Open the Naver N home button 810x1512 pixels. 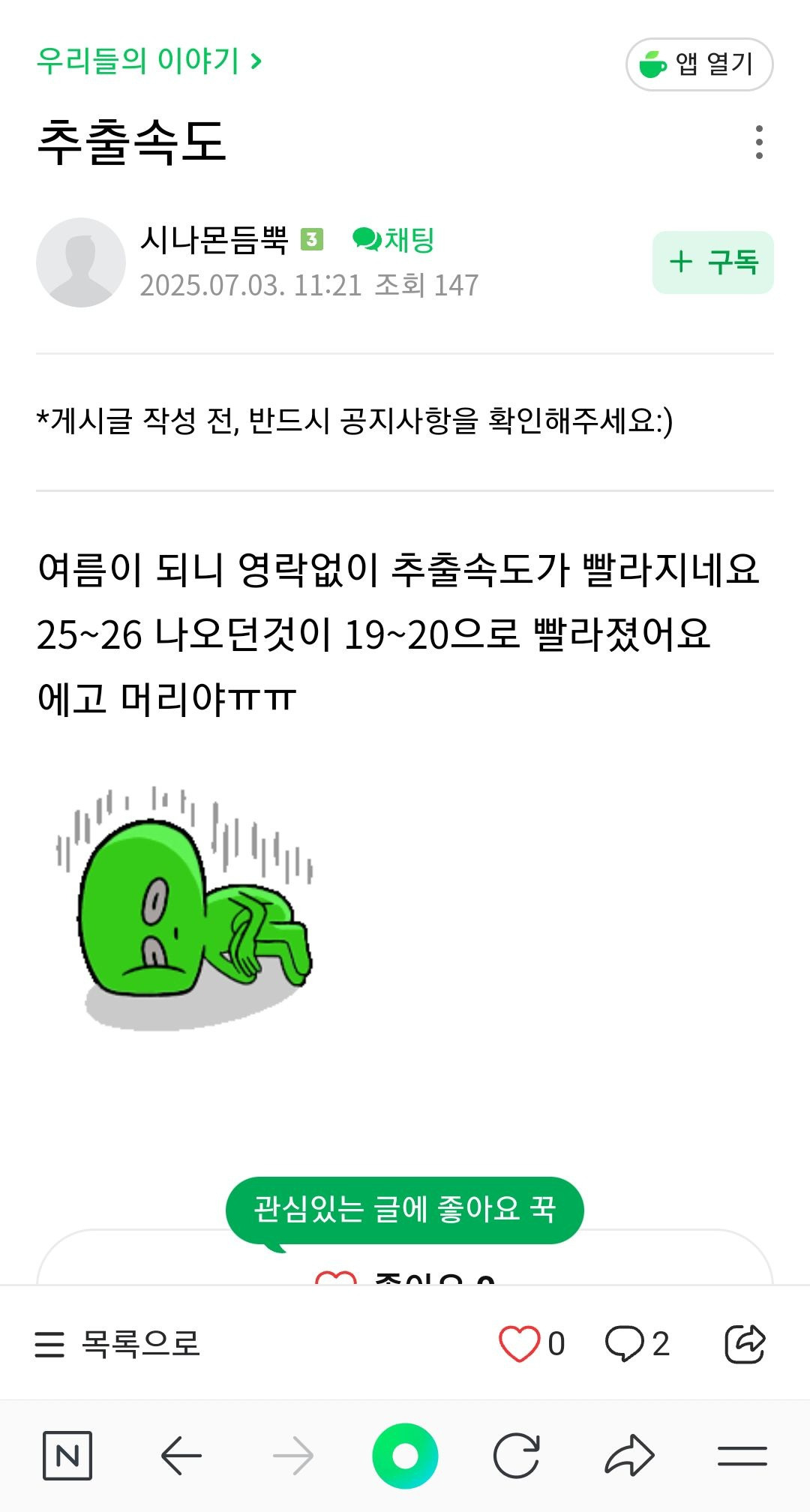(67, 1456)
